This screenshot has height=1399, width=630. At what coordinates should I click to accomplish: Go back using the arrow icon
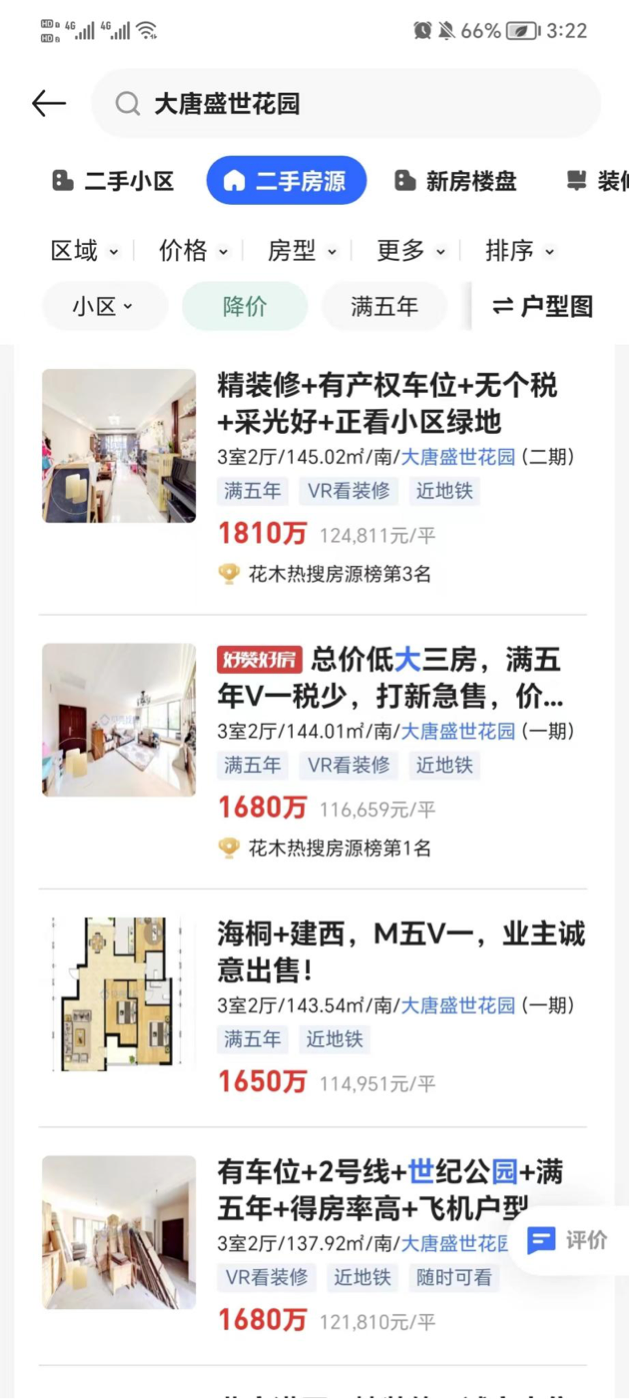[x=48, y=103]
